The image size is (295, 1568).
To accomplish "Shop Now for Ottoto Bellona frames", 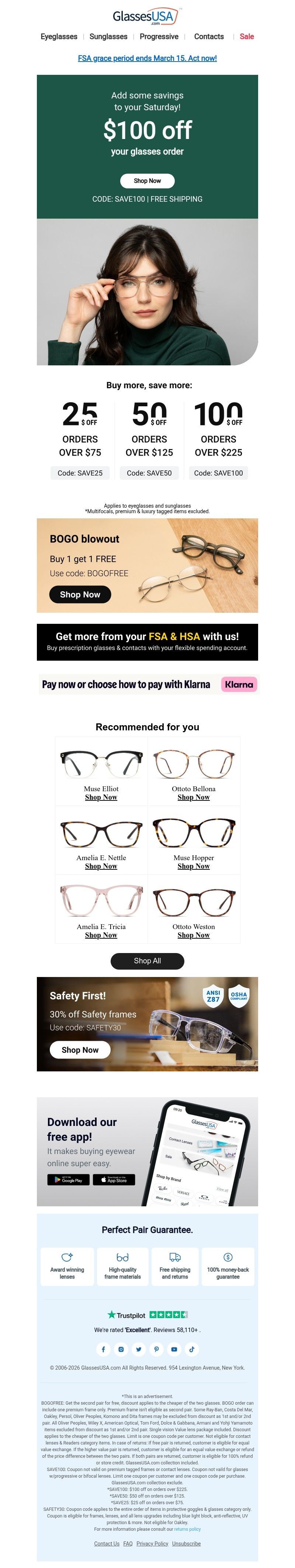I will tap(194, 797).
